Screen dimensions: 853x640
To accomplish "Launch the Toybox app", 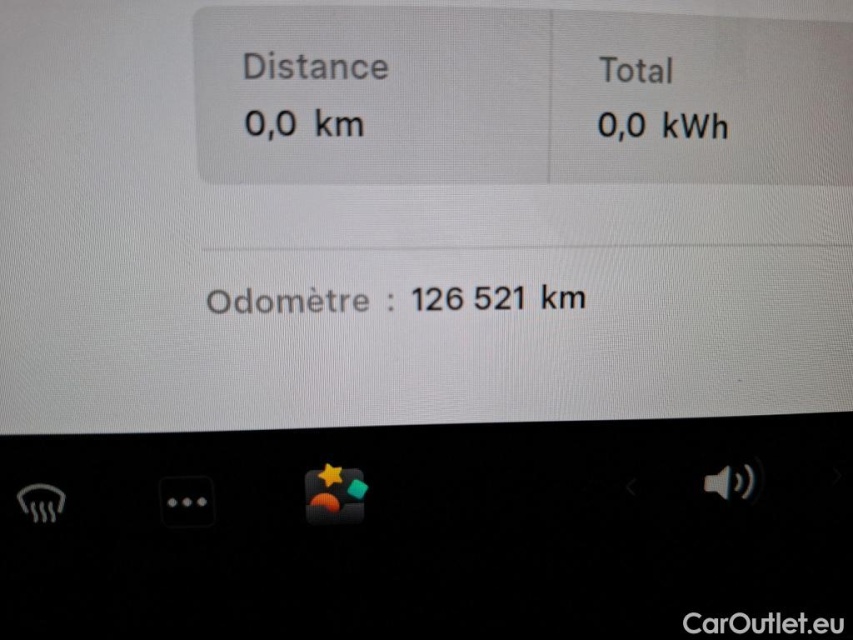I will [335, 495].
